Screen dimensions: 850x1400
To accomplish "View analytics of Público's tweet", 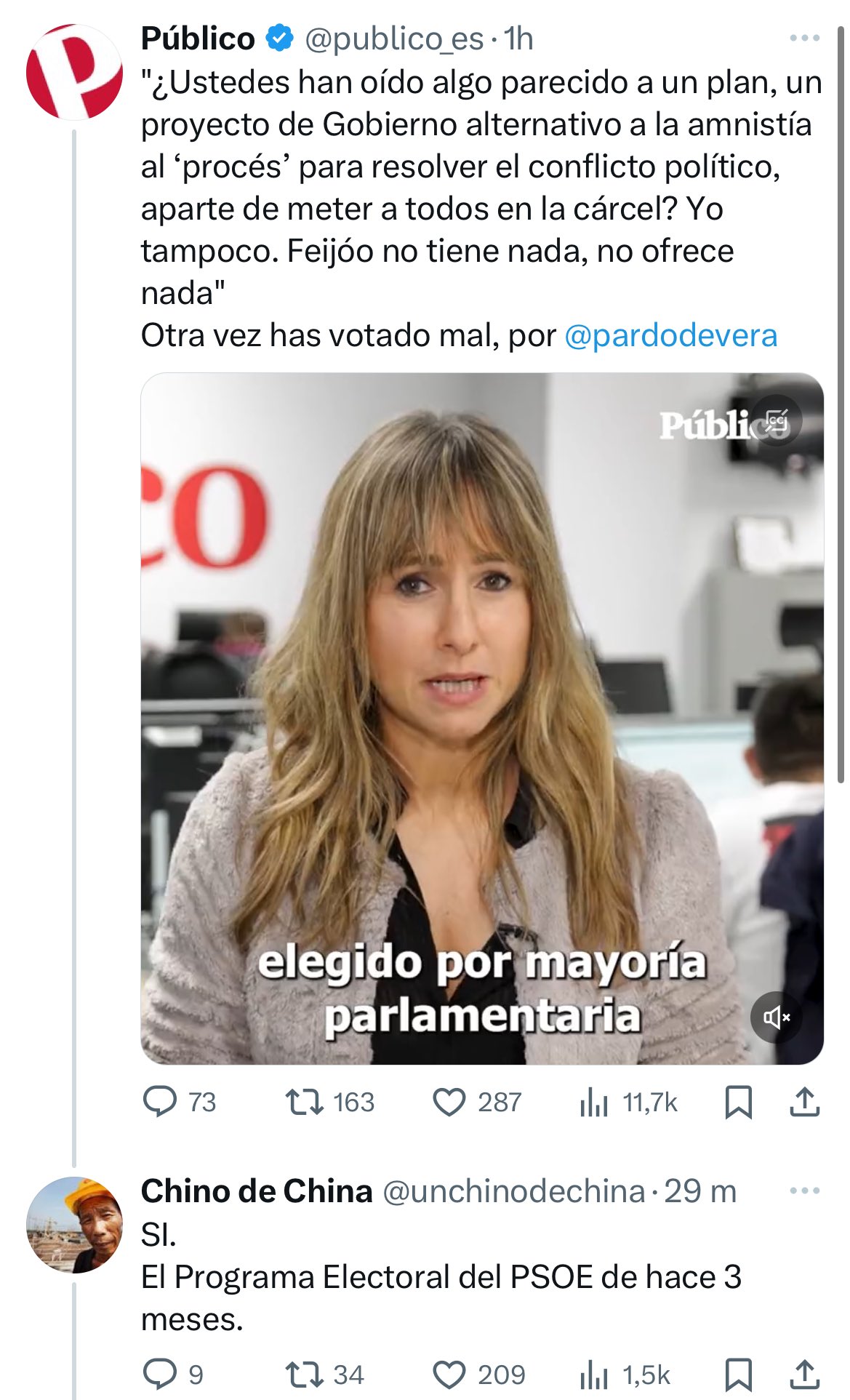I will point(595,1102).
